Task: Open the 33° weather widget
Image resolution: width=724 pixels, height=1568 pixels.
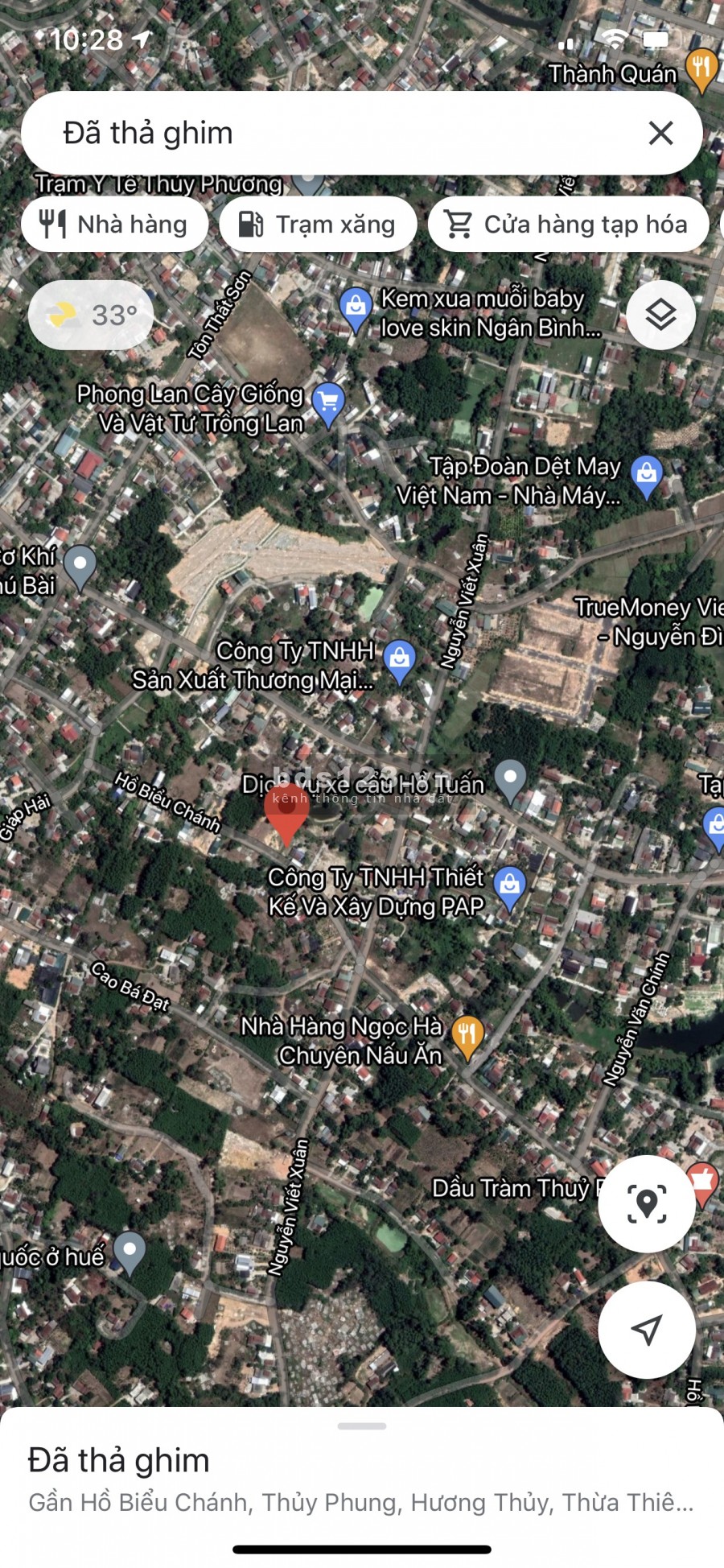Action: point(90,315)
